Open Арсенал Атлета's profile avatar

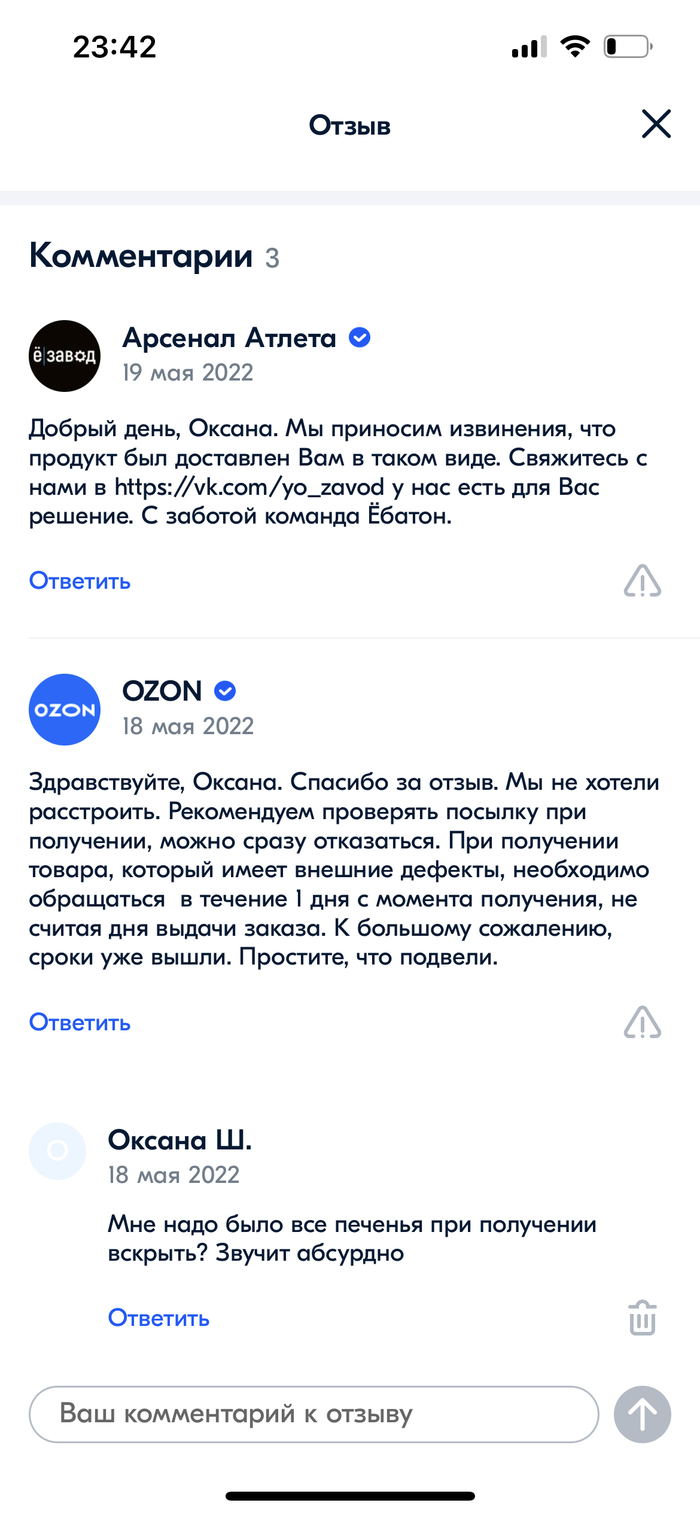(65, 355)
